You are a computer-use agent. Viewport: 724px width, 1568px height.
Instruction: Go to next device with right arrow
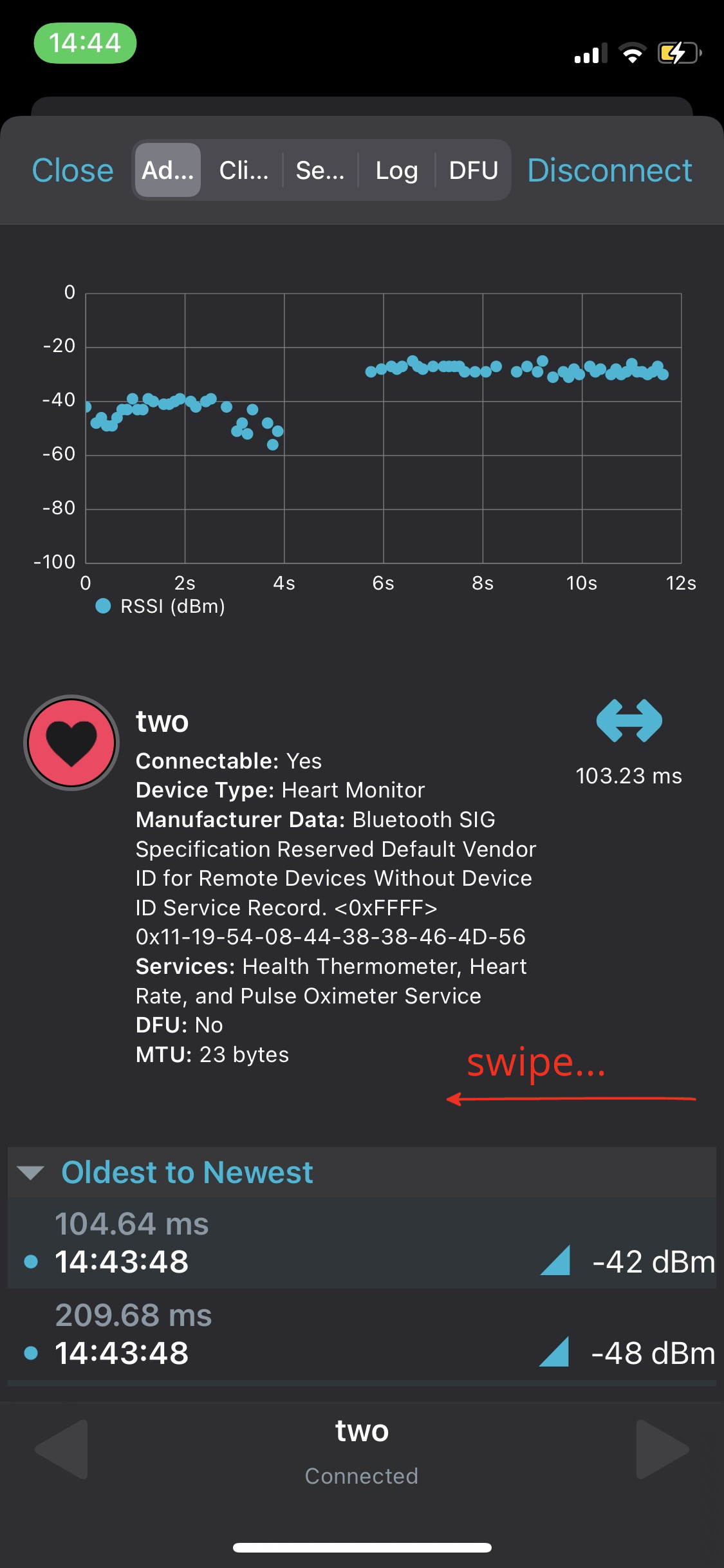[x=662, y=1449]
